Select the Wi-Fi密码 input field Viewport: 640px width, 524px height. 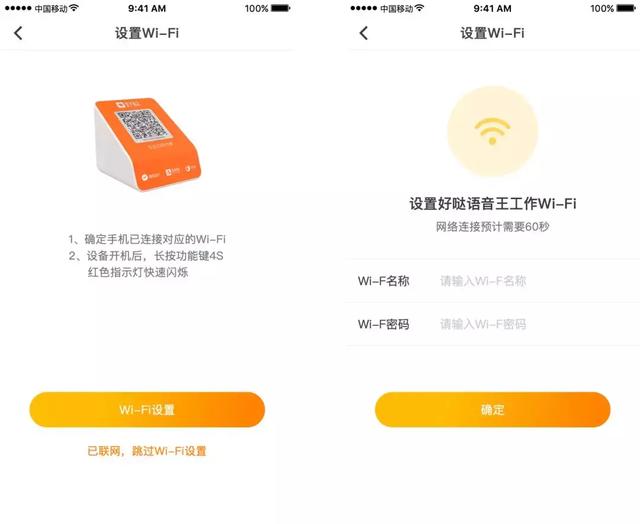pyautogui.click(x=520, y=324)
